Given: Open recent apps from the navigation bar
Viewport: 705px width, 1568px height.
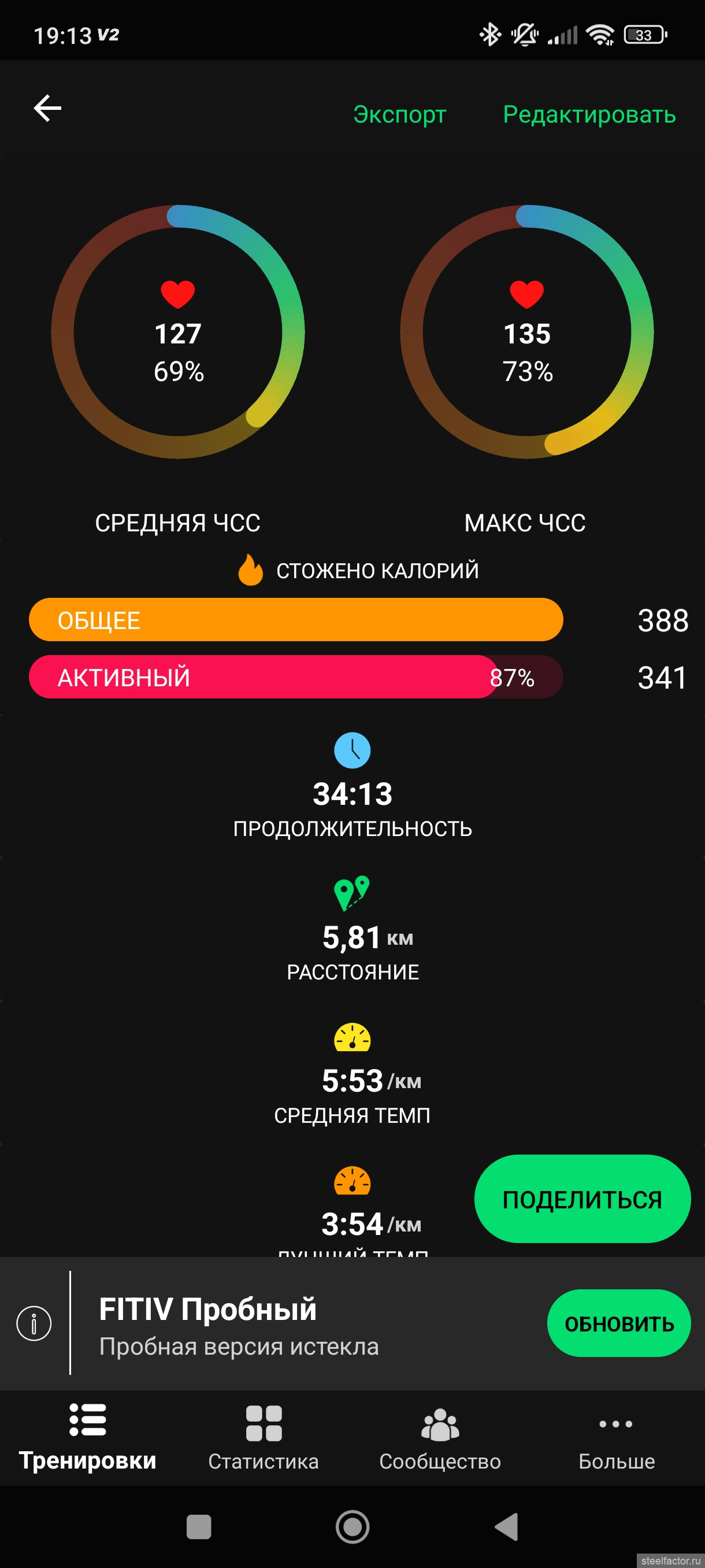Looking at the screenshot, I should tap(199, 1526).
